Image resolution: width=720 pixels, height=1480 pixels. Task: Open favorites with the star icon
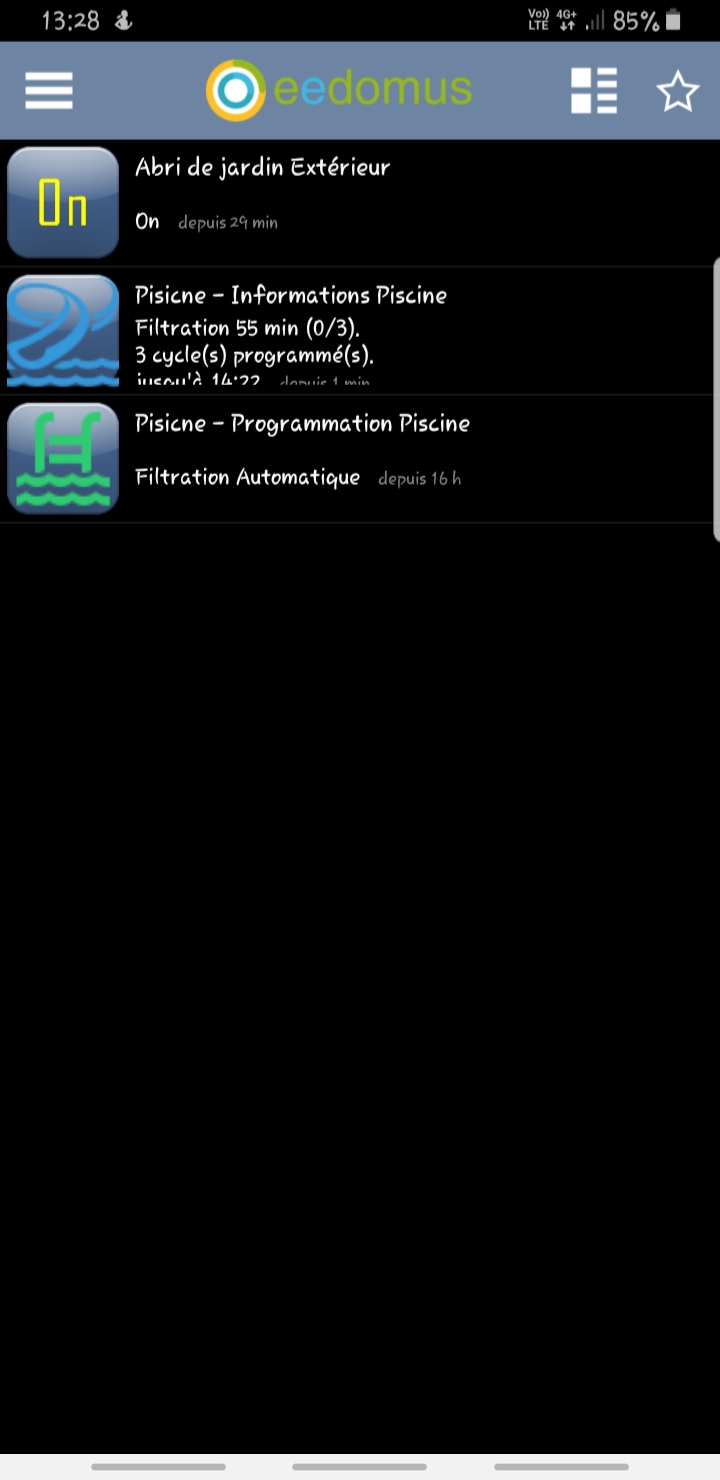pos(677,92)
